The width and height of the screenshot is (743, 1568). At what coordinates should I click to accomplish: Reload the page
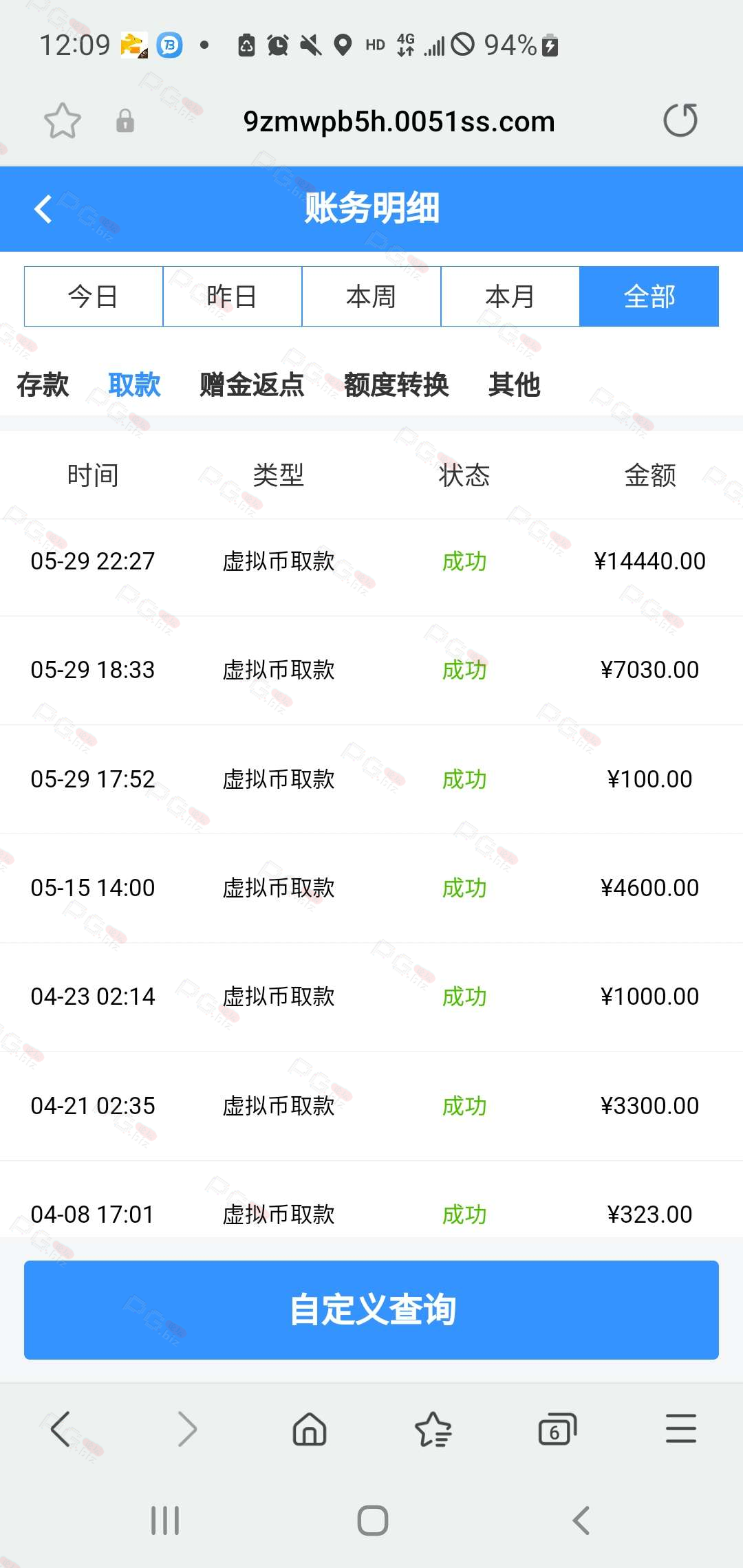[680, 120]
